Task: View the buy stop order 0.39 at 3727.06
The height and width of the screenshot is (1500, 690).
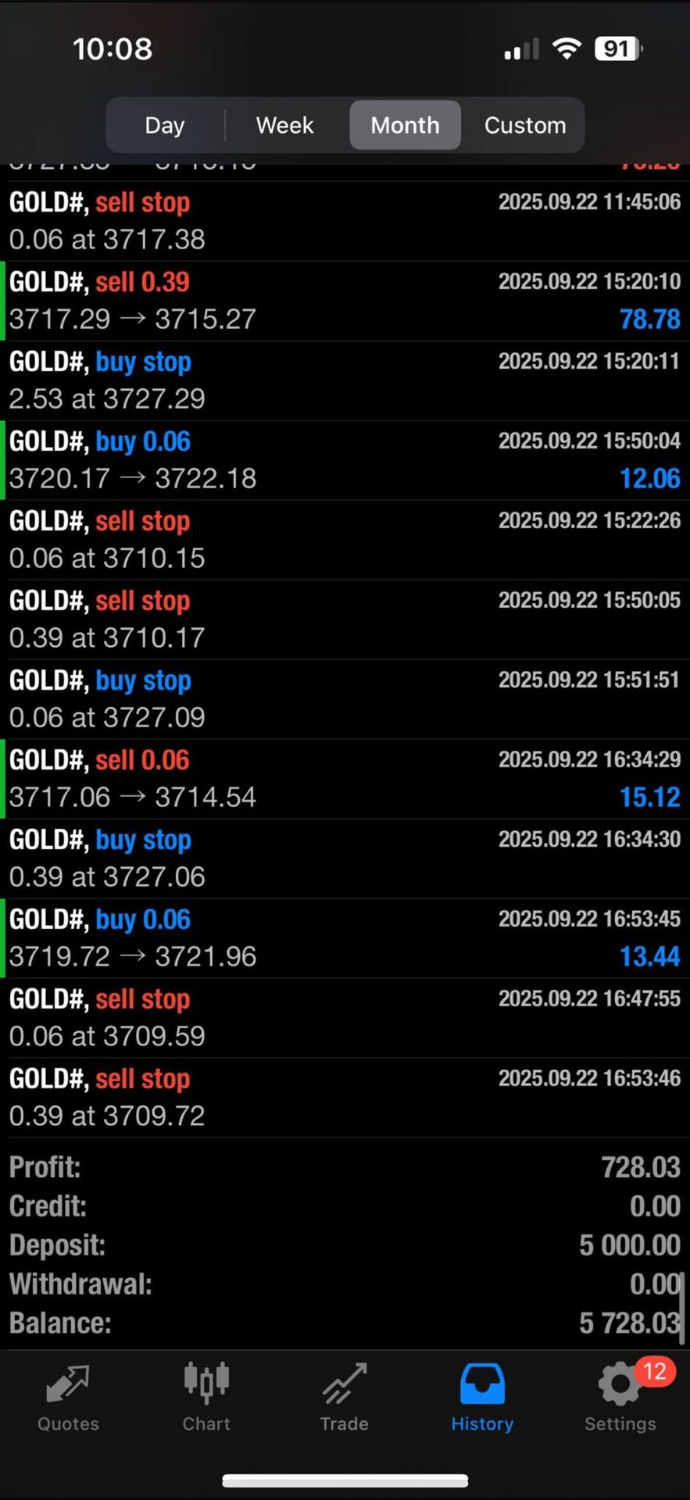Action: (x=345, y=858)
